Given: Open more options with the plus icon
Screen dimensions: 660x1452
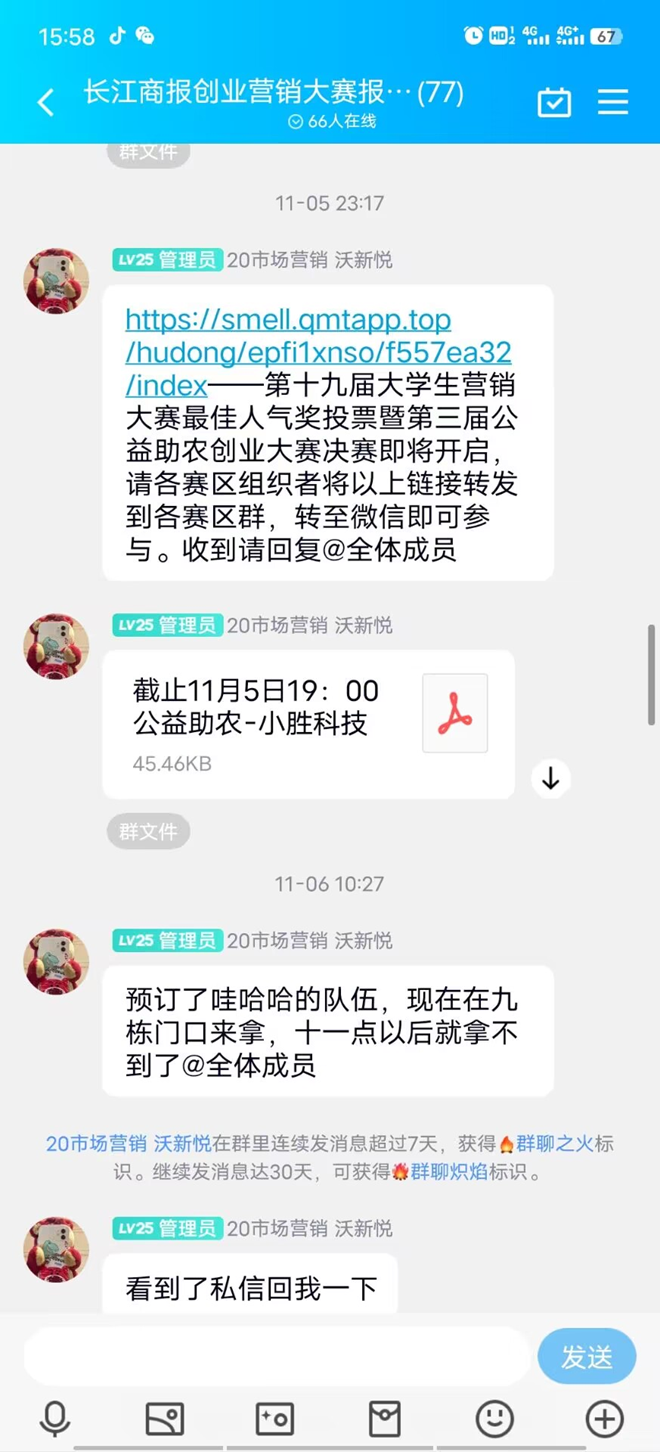Looking at the screenshot, I should [x=604, y=1418].
